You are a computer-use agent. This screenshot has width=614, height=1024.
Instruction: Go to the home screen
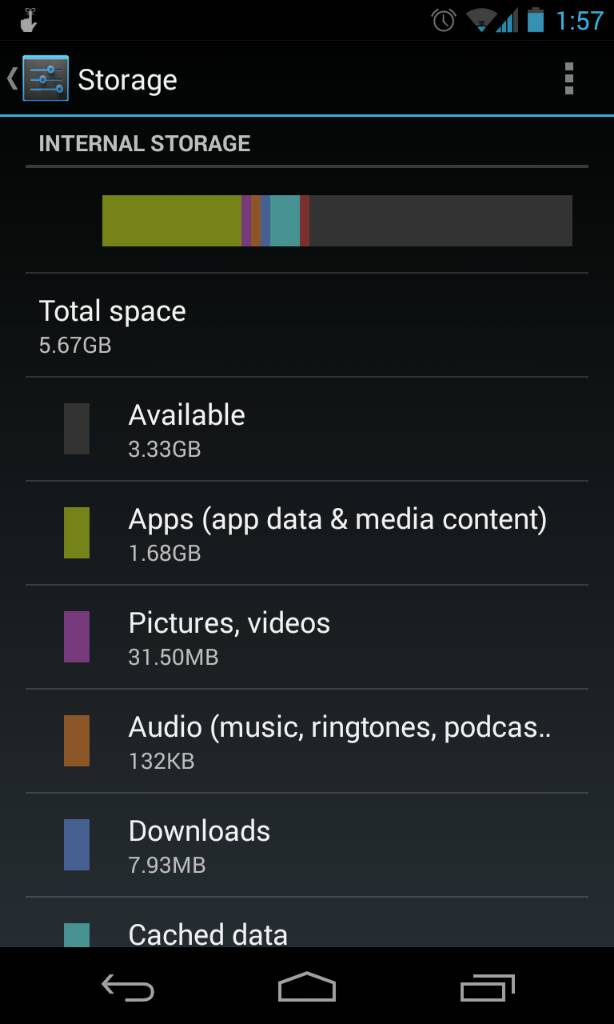[306, 987]
